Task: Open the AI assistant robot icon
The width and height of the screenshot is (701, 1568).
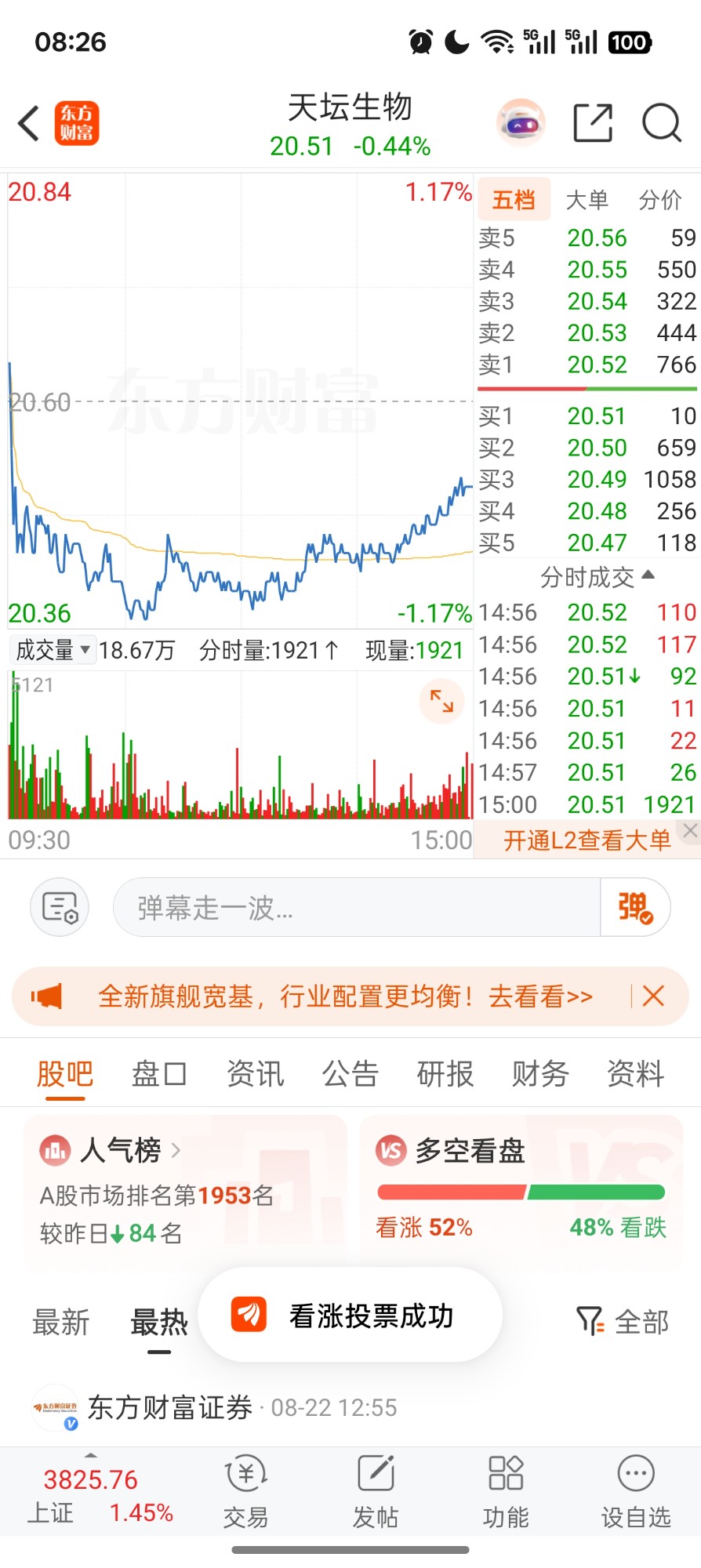Action: tap(521, 123)
